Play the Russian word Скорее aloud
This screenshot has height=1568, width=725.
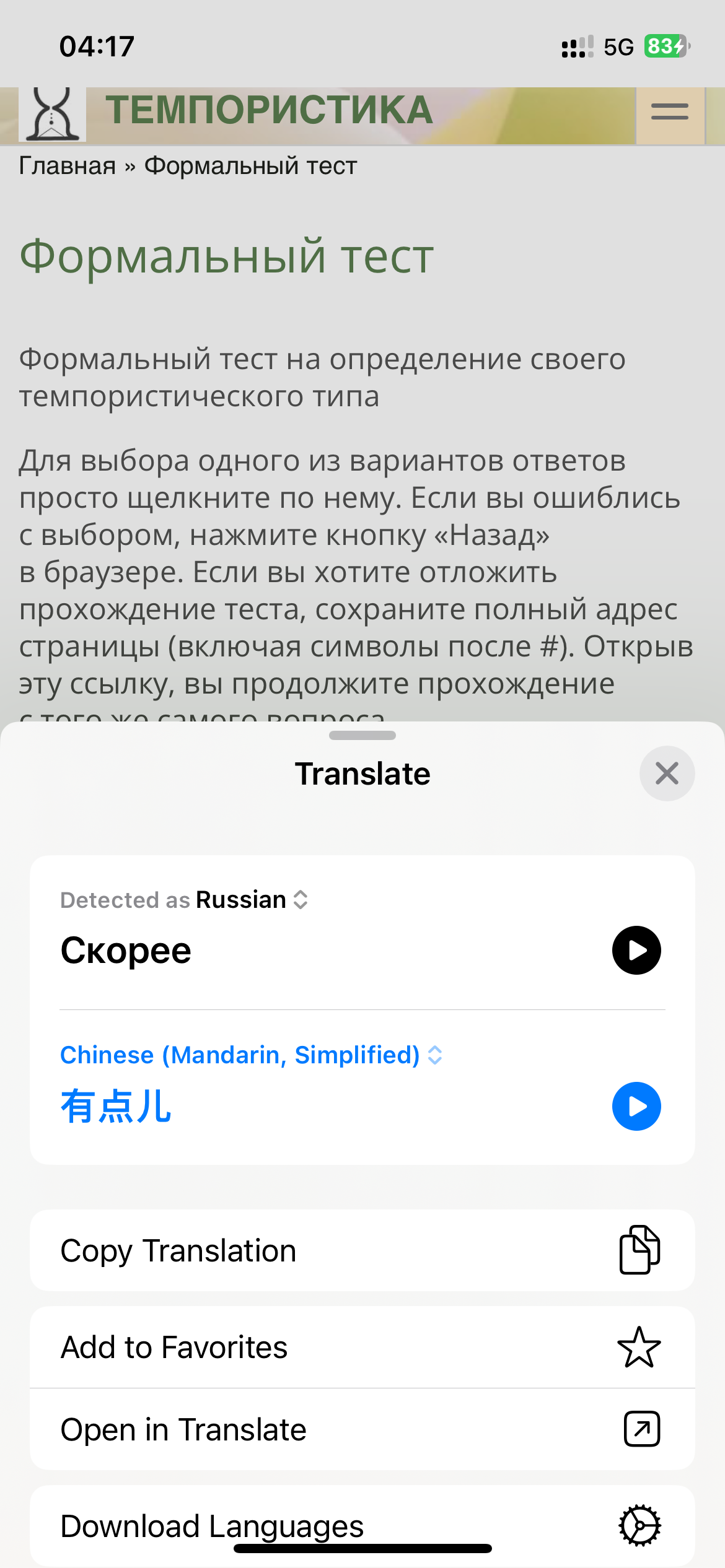tap(636, 950)
